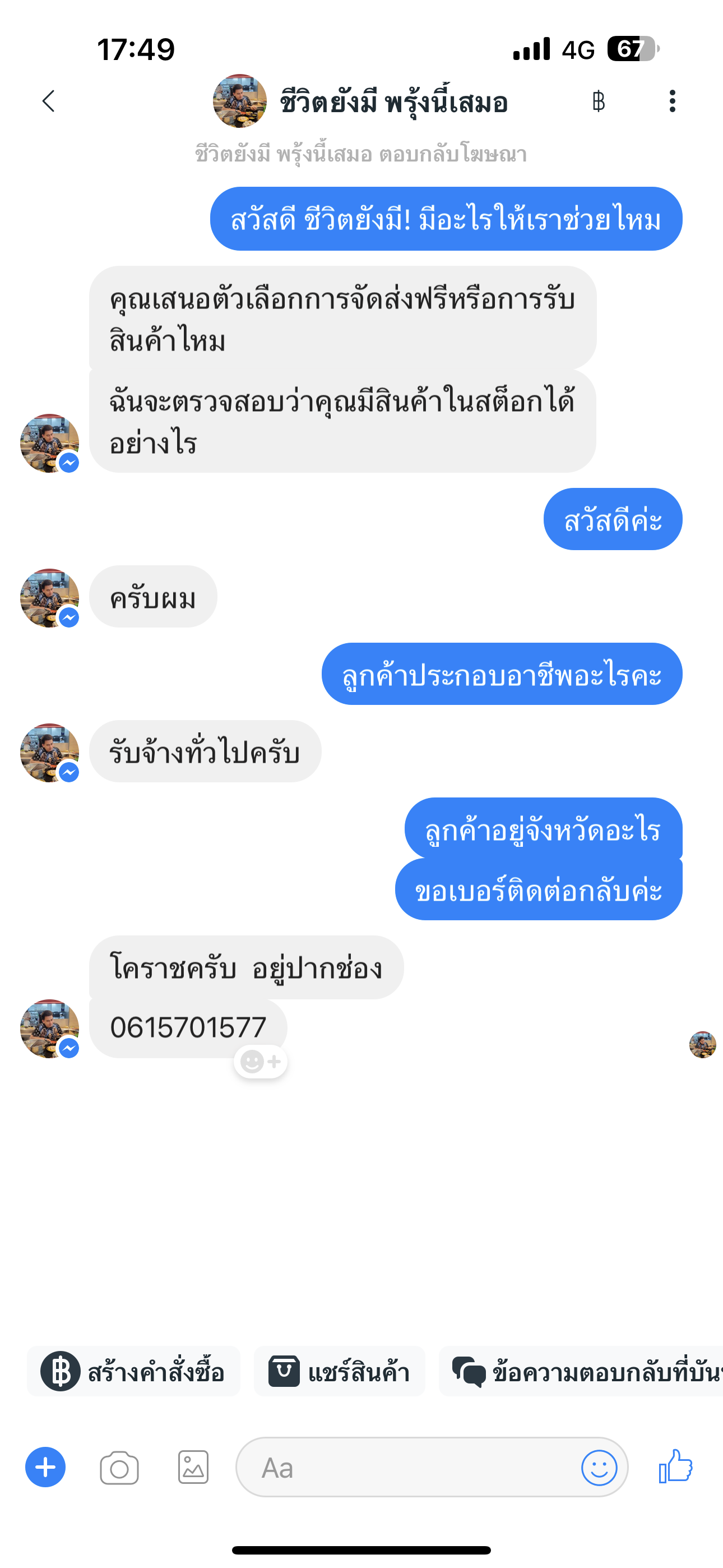Screen dimensions: 723x1568
Task: Go back with the arrow in the header
Action: click(x=49, y=101)
